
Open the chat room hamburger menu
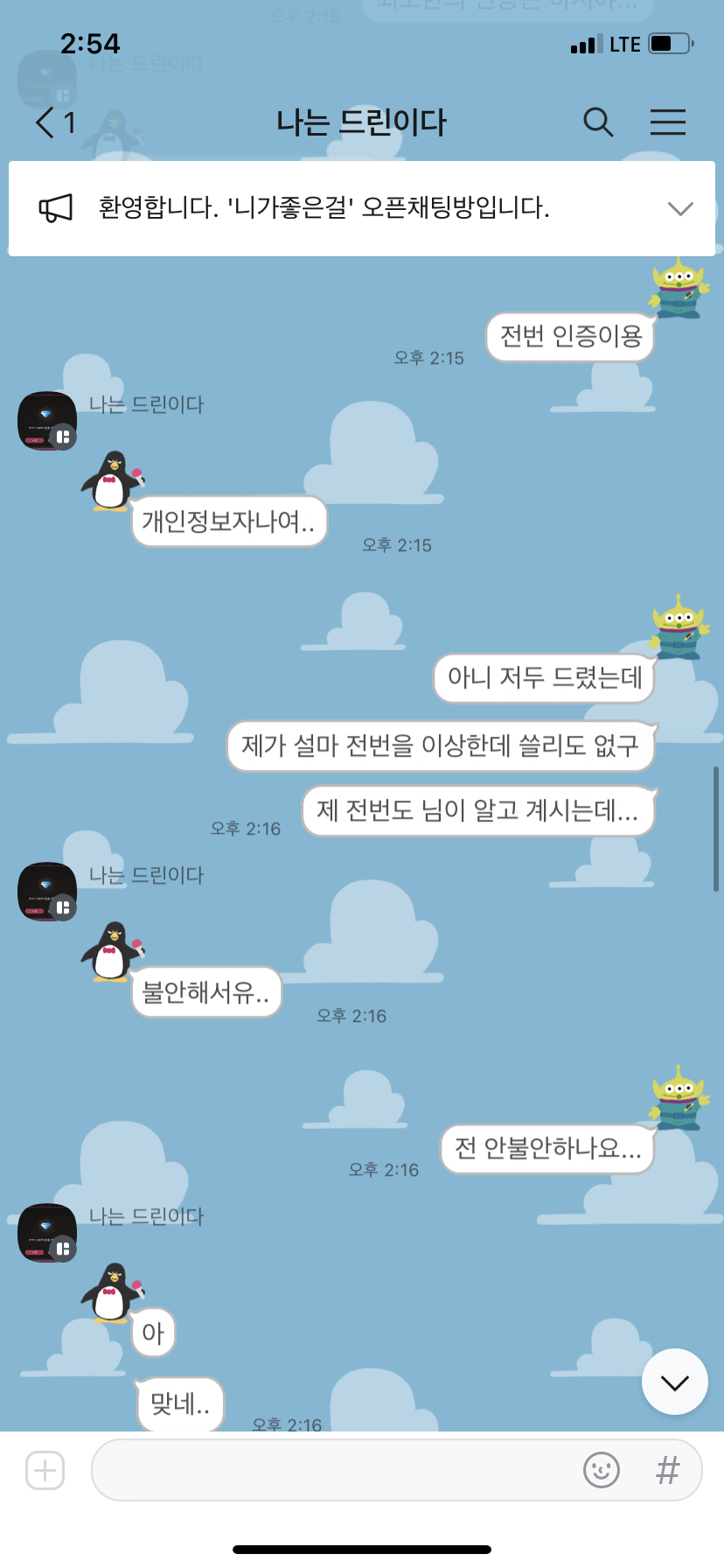point(668,122)
